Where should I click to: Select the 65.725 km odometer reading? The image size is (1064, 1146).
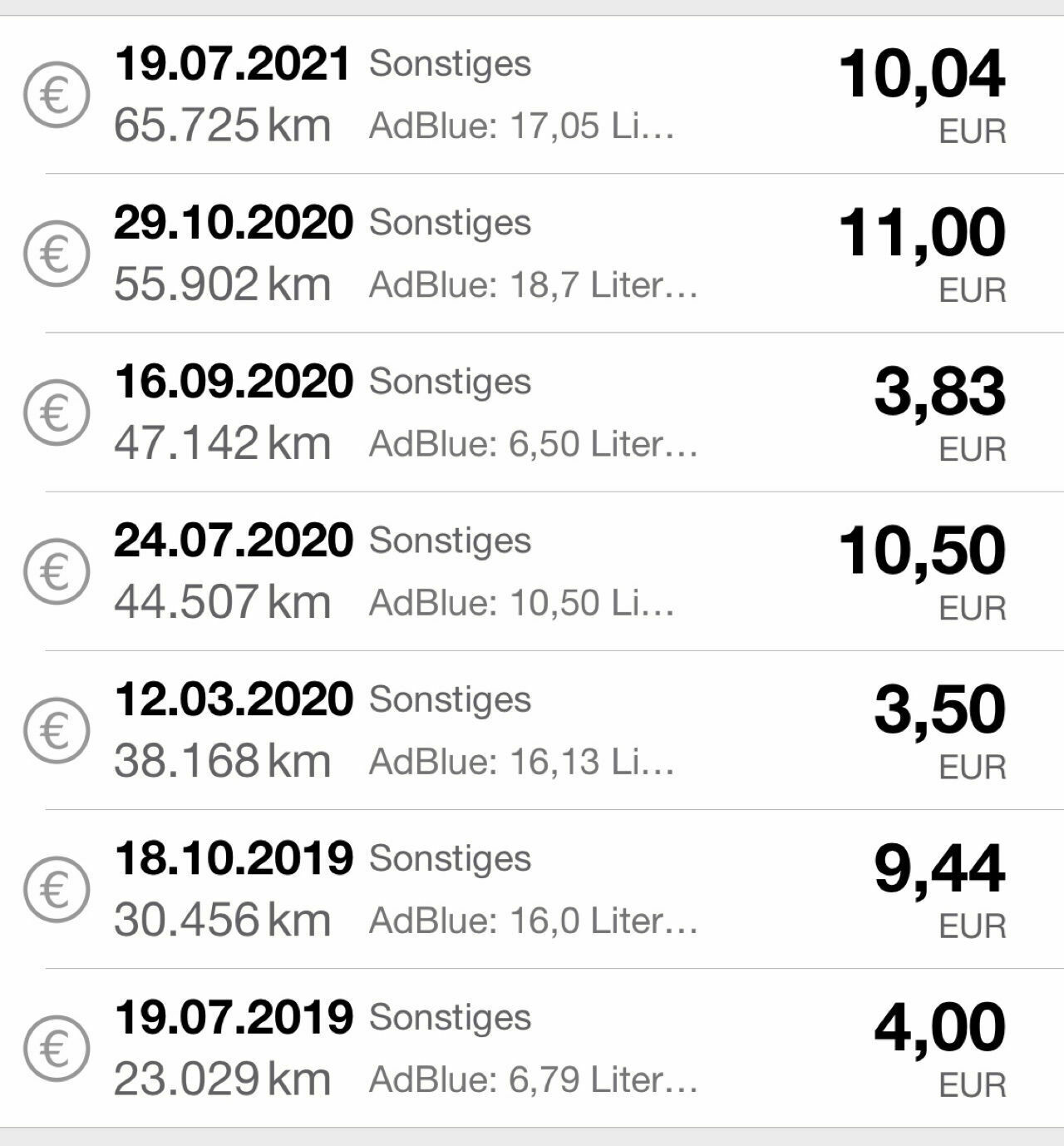coord(224,126)
